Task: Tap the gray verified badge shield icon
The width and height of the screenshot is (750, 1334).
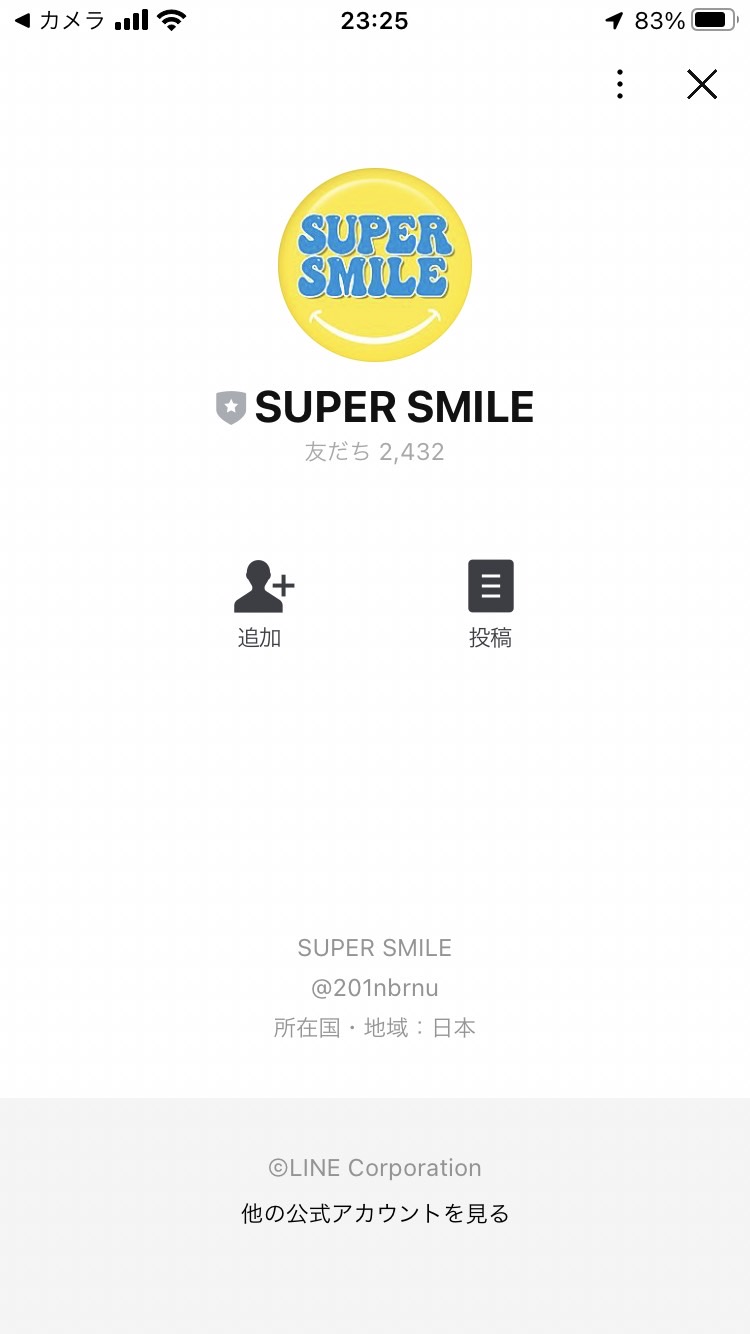Action: 231,407
